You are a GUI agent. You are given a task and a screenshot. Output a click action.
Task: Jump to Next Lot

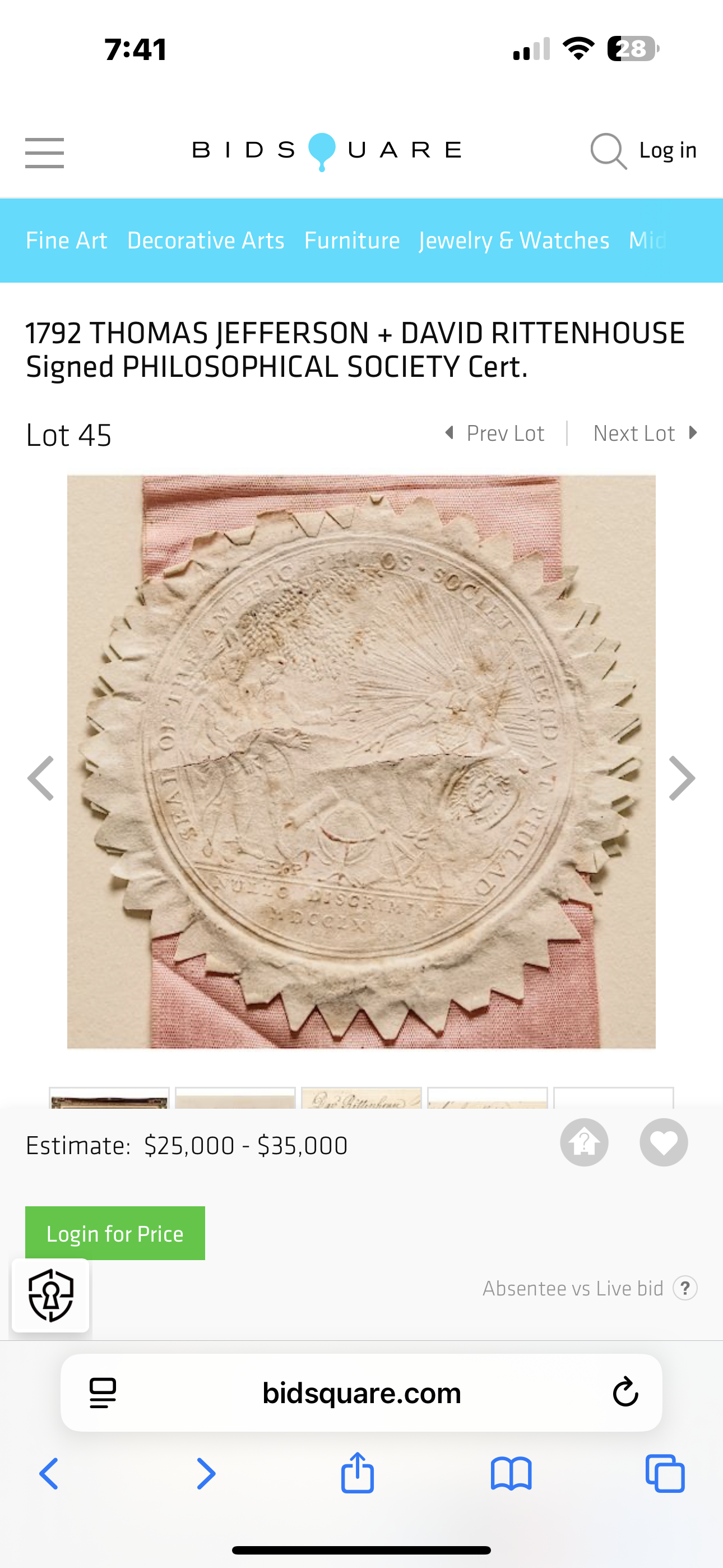pos(644,433)
